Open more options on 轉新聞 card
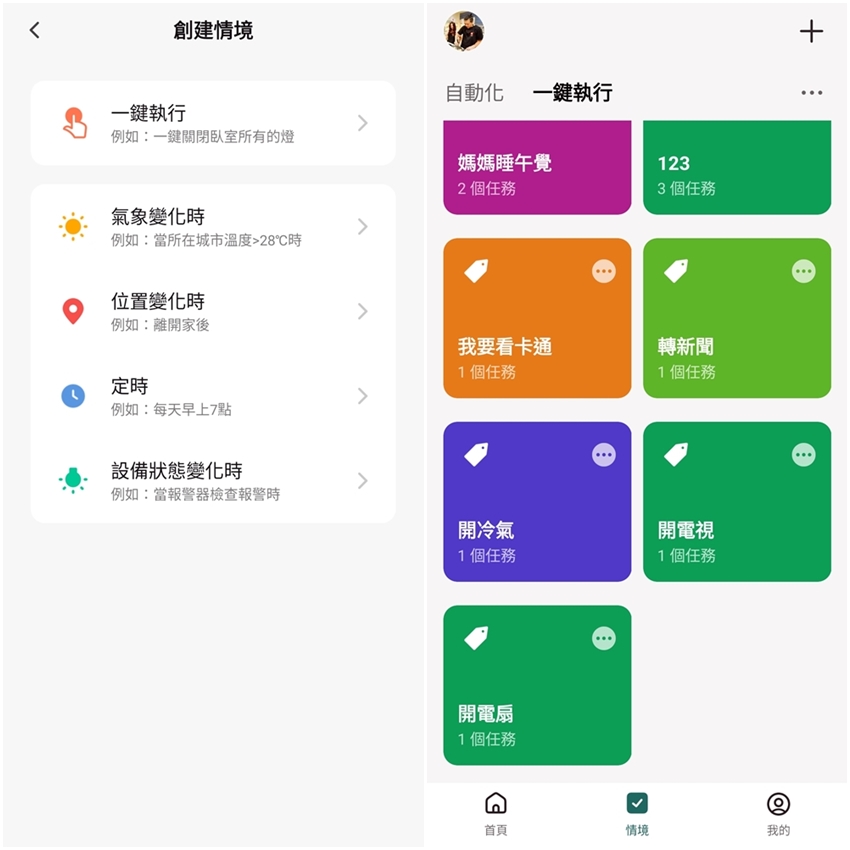This screenshot has height=850, width=850. (803, 271)
